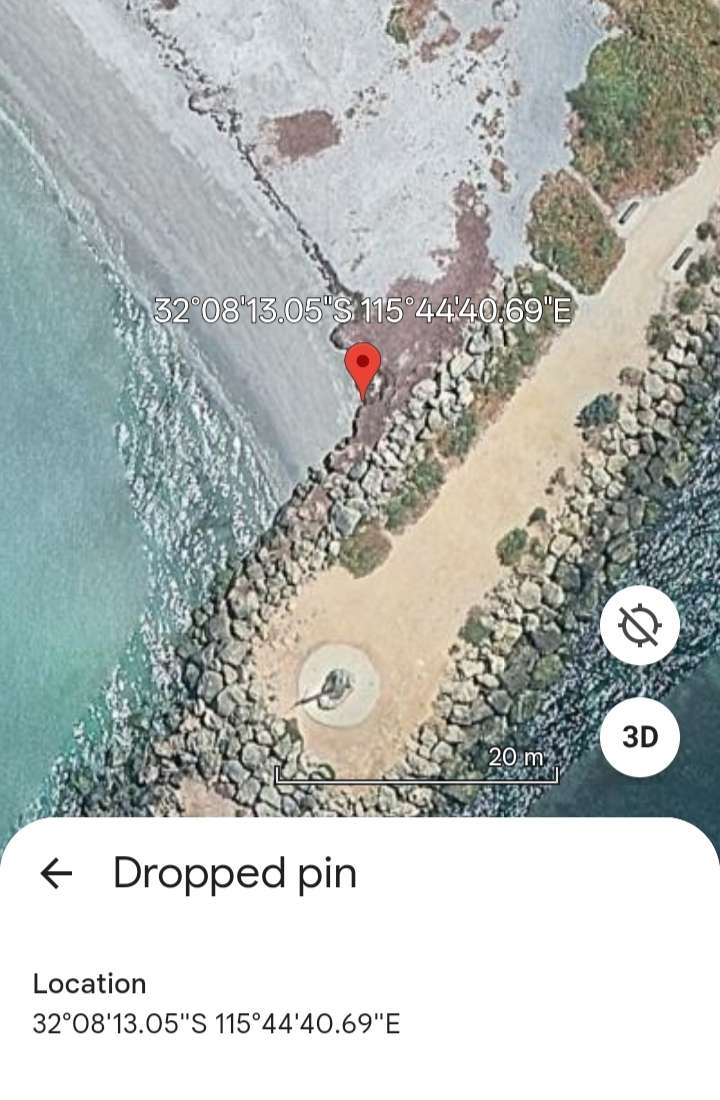Center the map on my location
This screenshot has width=720, height=1100.
click(x=640, y=626)
